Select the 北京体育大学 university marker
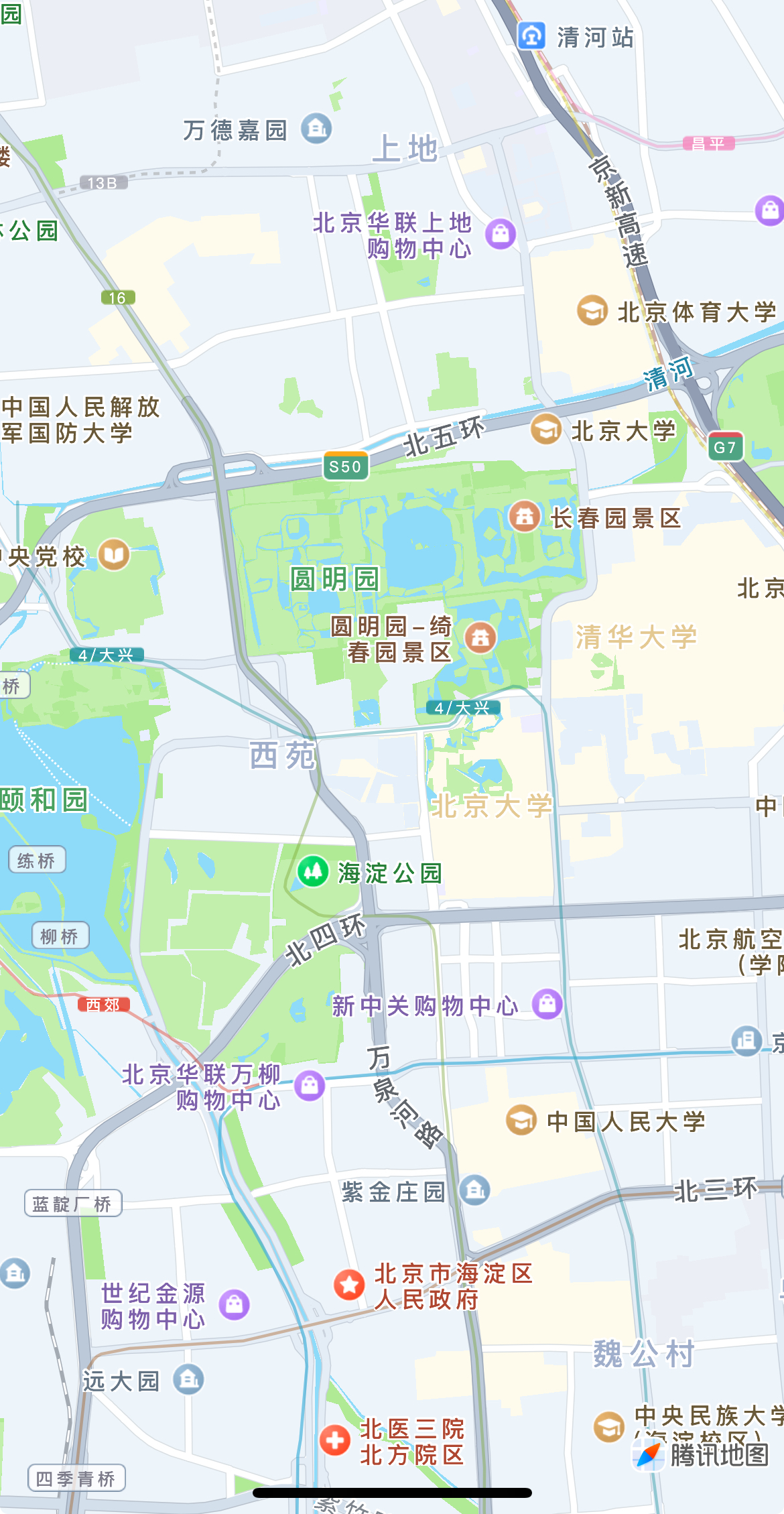Image resolution: width=784 pixels, height=1514 pixels. pos(592,310)
